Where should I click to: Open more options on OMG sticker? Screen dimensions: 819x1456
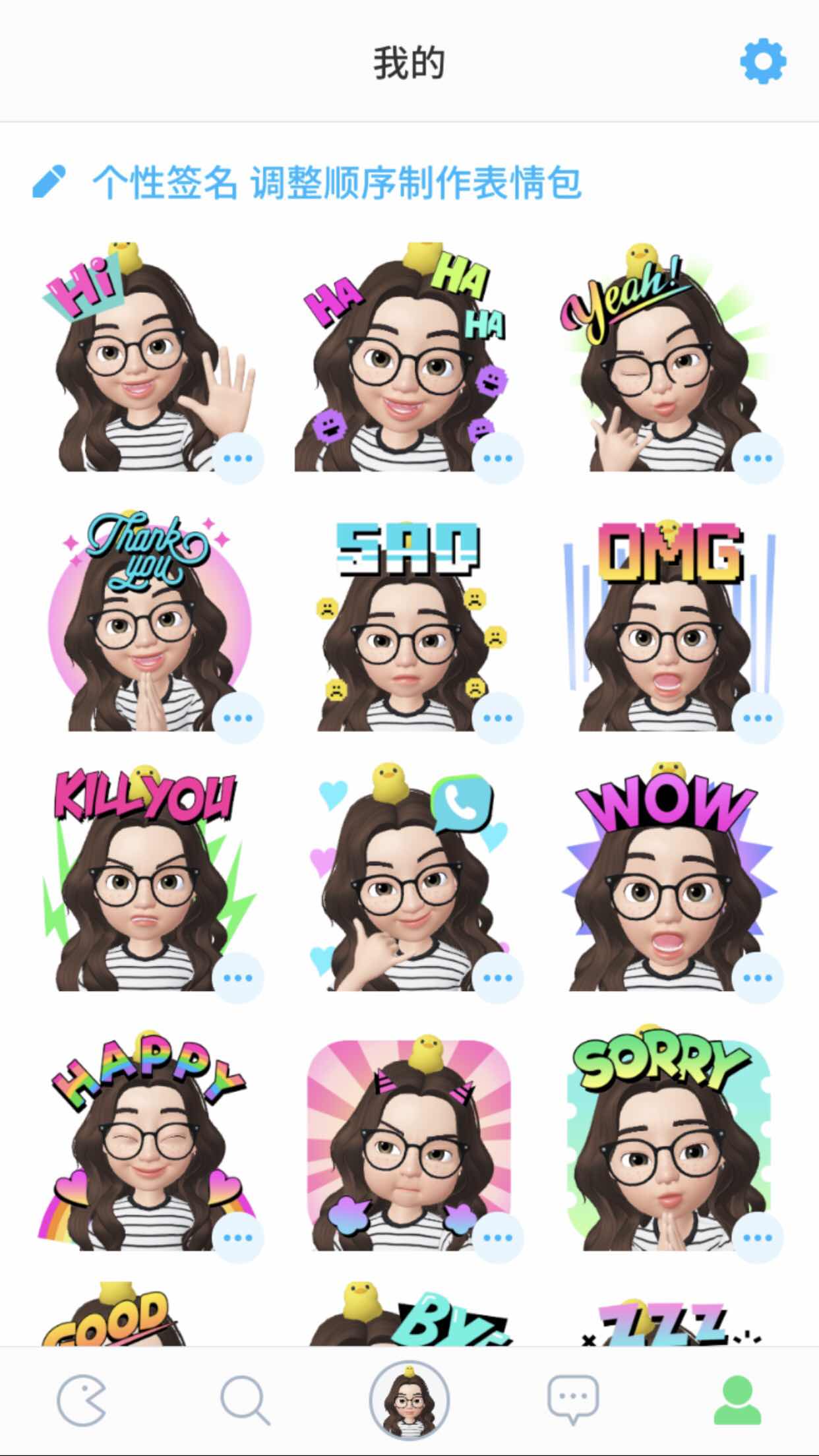[758, 717]
